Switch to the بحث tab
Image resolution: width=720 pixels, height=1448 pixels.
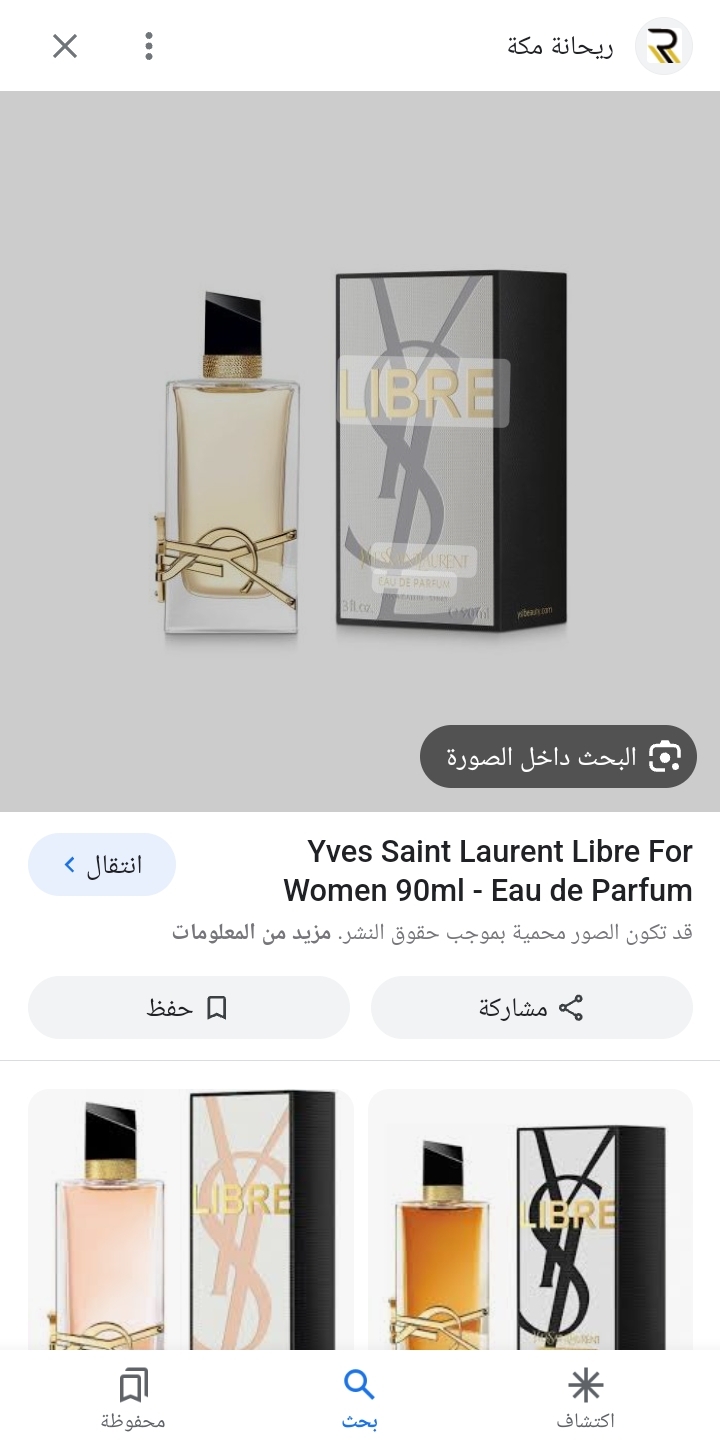tap(358, 1398)
